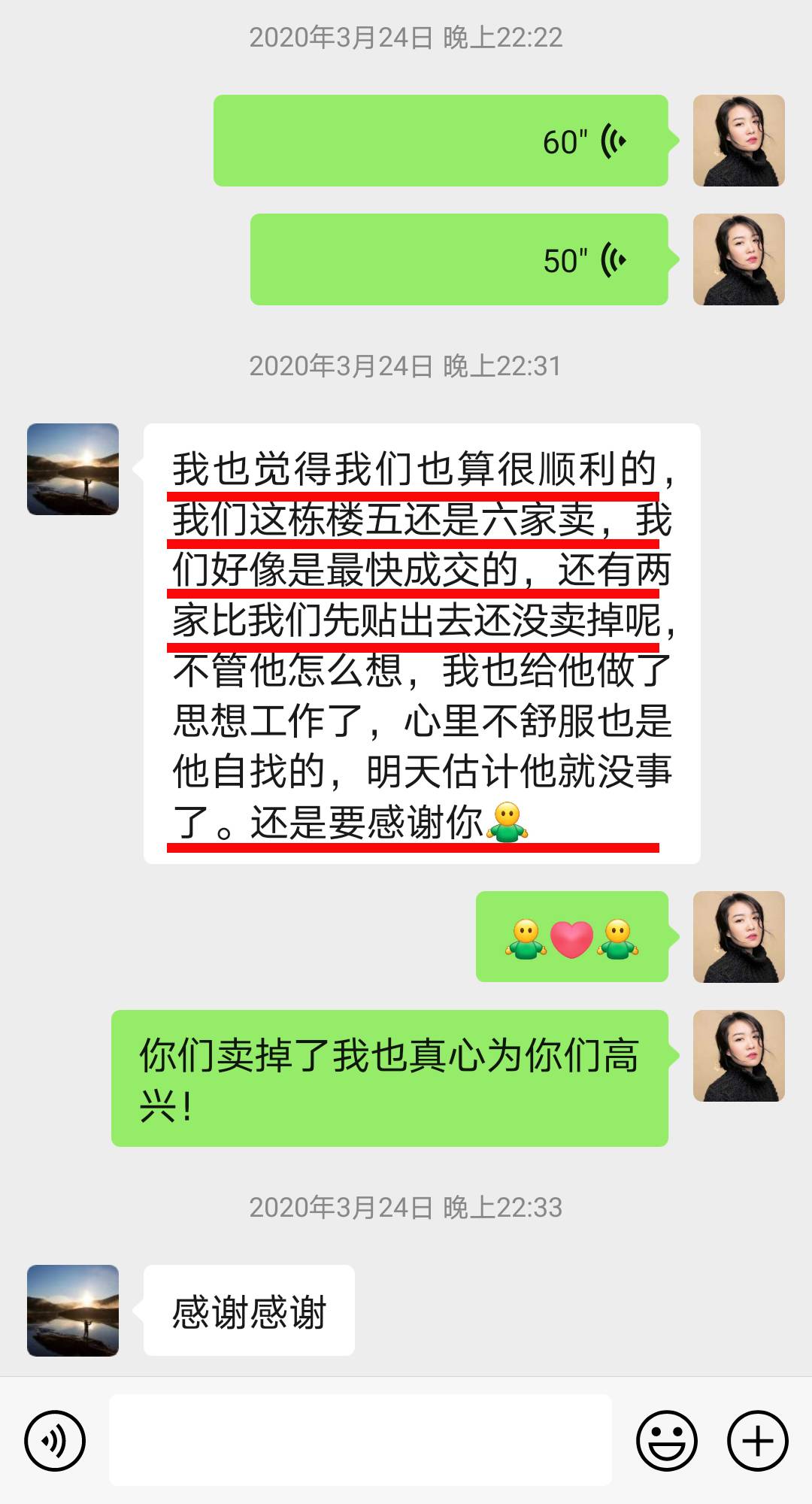The height and width of the screenshot is (1504, 812).
Task: Open sunset avatar beside 感谢感谢 message
Action: point(73,1311)
